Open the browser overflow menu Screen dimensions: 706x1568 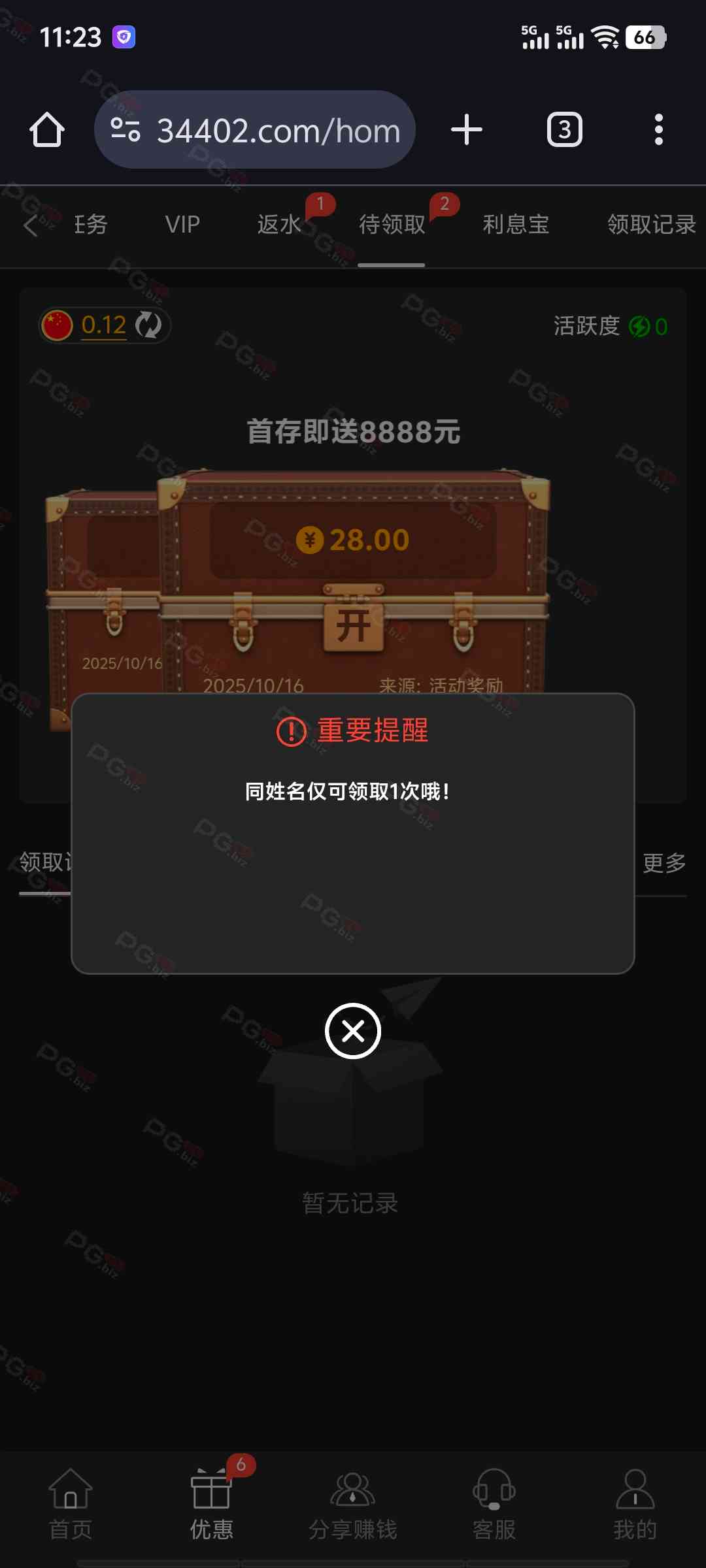click(x=658, y=129)
